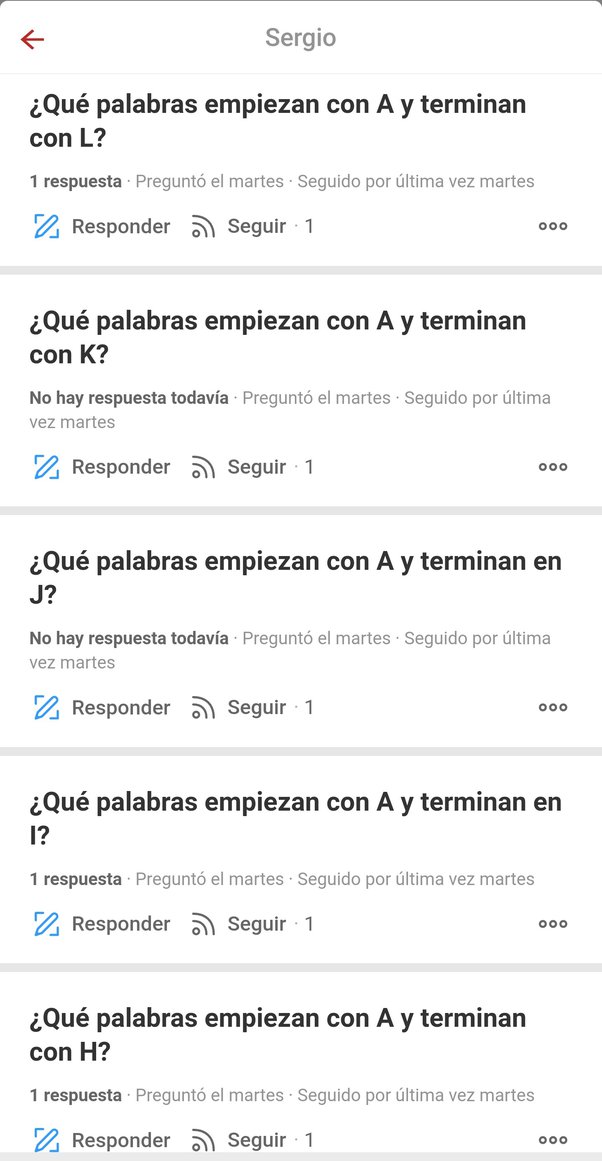The width and height of the screenshot is (602, 1161).
Task: Open question ending in I
Action: (295, 818)
